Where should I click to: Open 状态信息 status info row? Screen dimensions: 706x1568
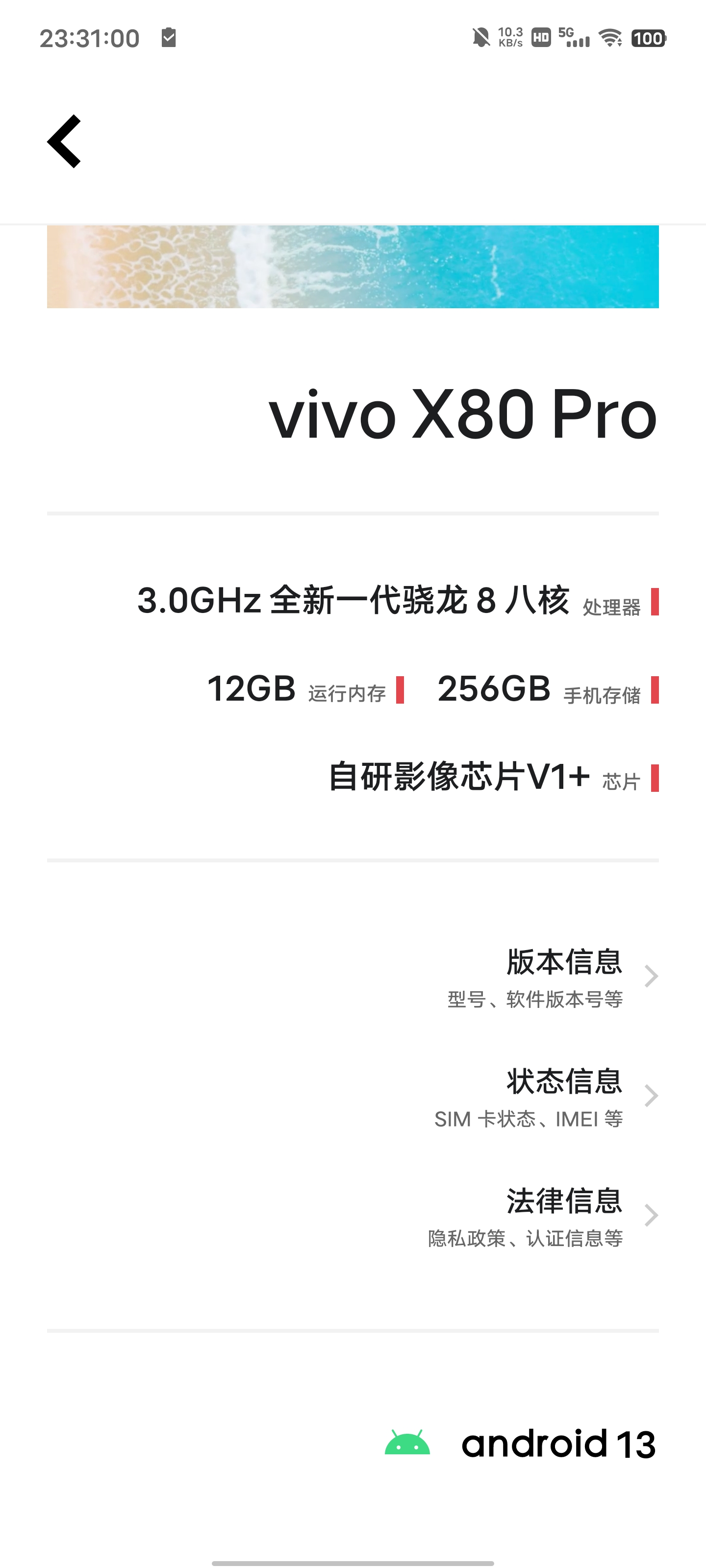(353, 1096)
